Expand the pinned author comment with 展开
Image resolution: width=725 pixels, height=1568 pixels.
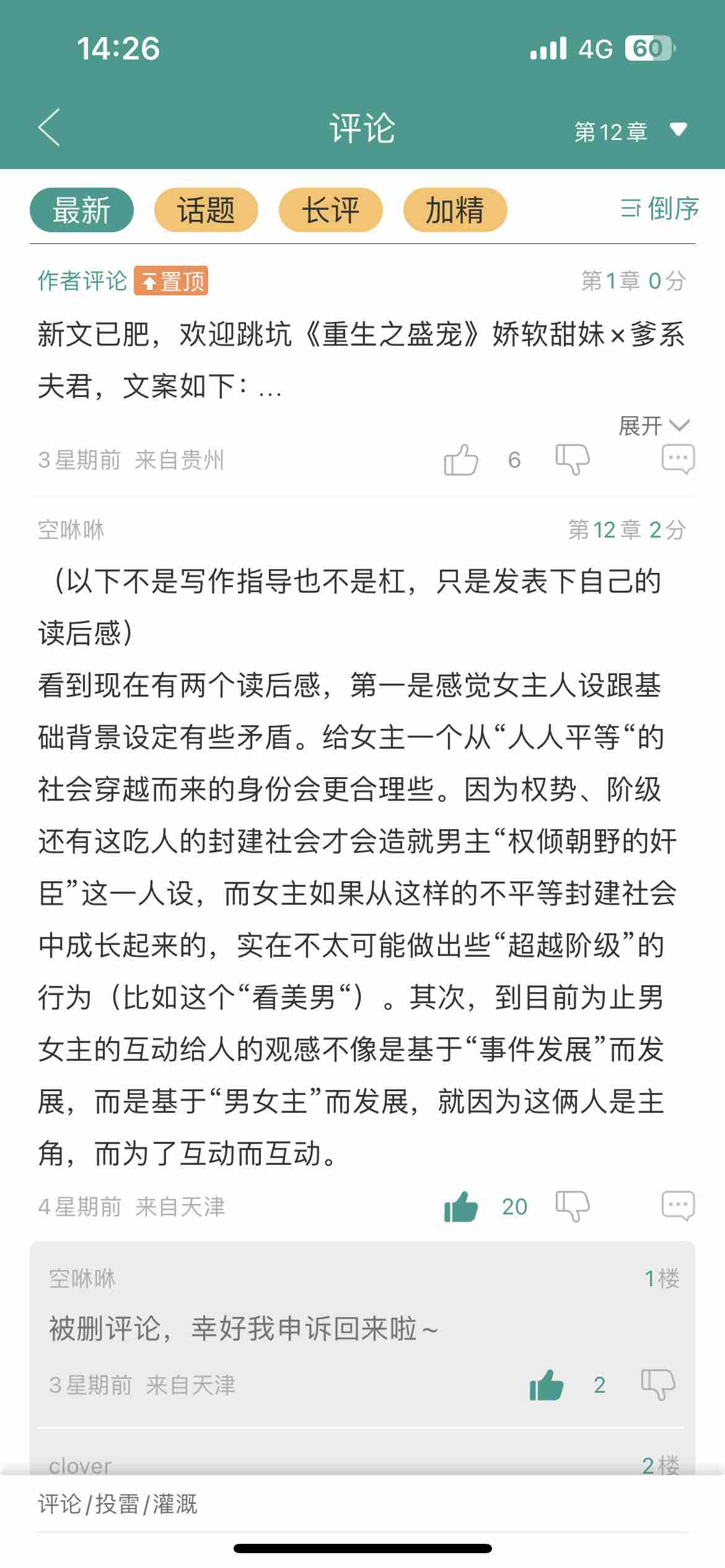point(654,425)
